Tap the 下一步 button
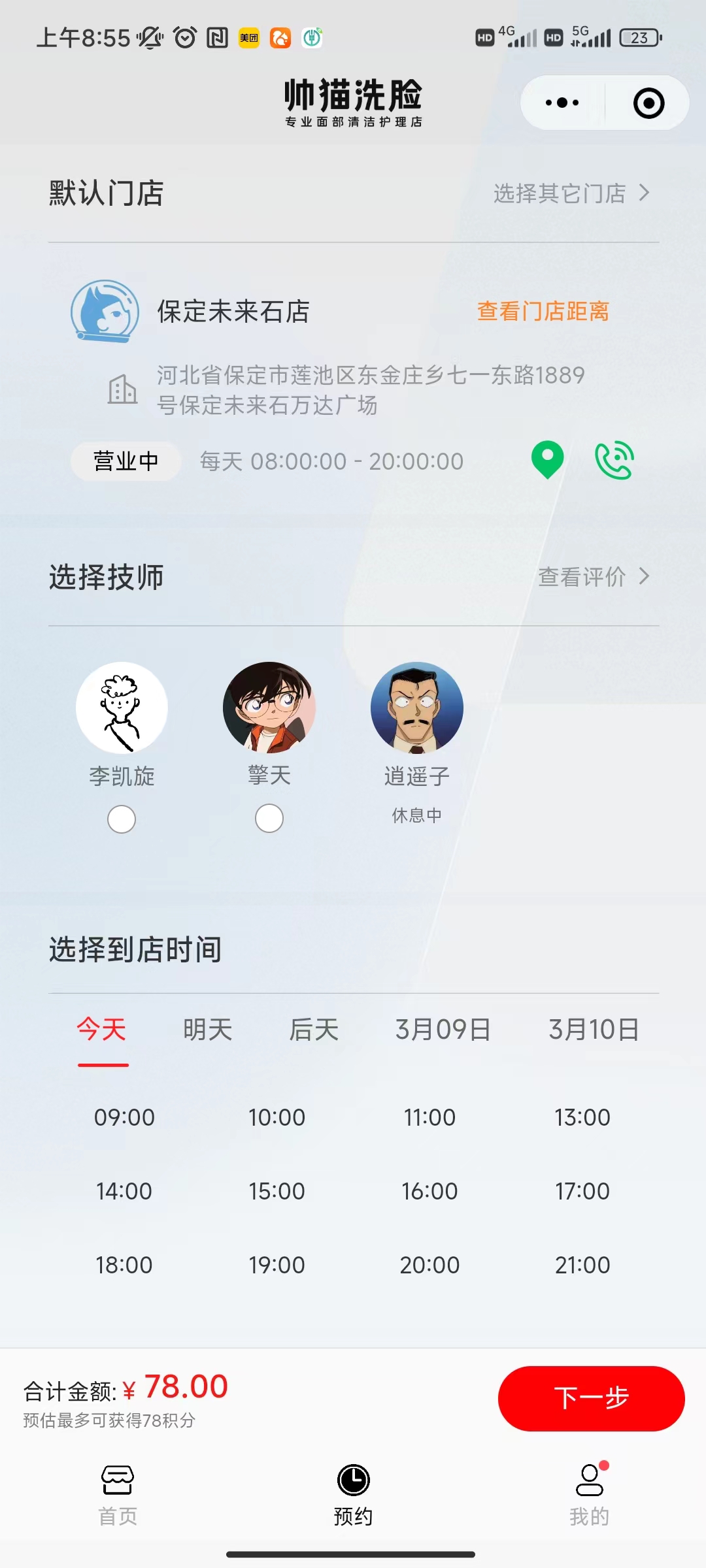Screen dimensions: 706x1568 (591, 1398)
